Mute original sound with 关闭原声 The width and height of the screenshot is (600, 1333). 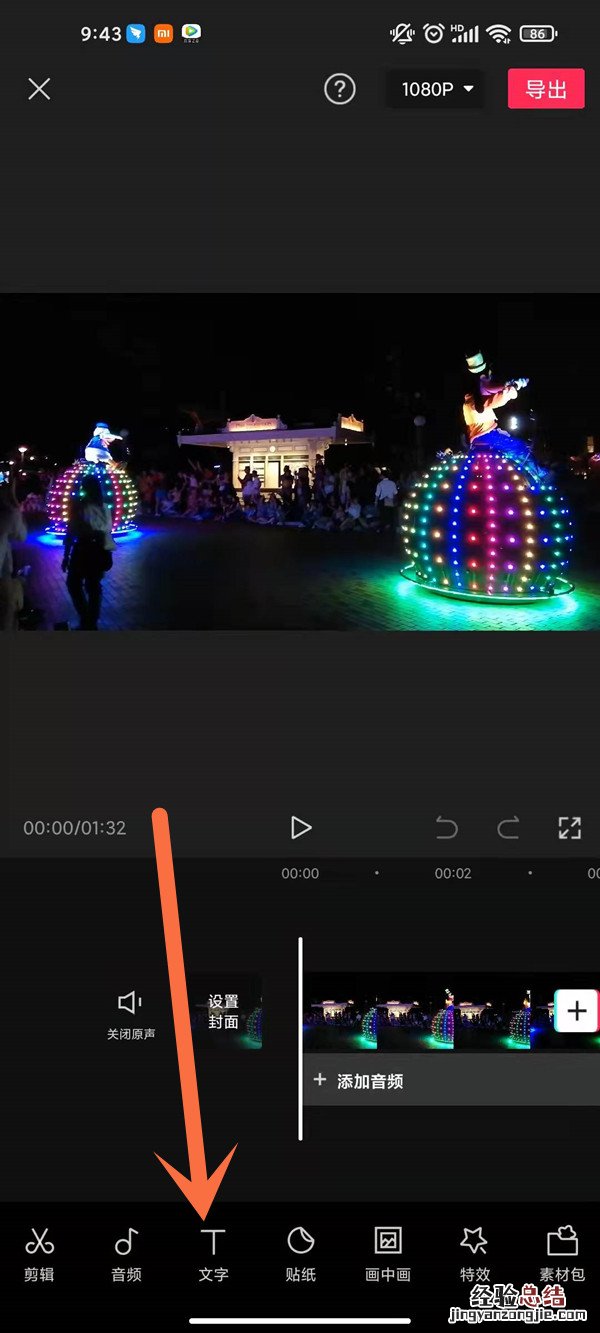click(131, 1014)
